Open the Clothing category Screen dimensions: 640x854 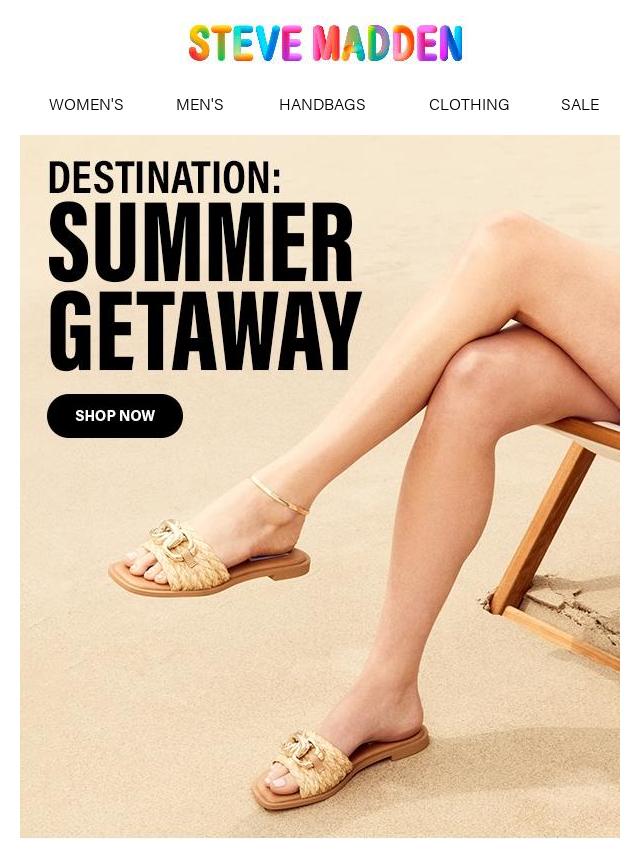point(469,104)
